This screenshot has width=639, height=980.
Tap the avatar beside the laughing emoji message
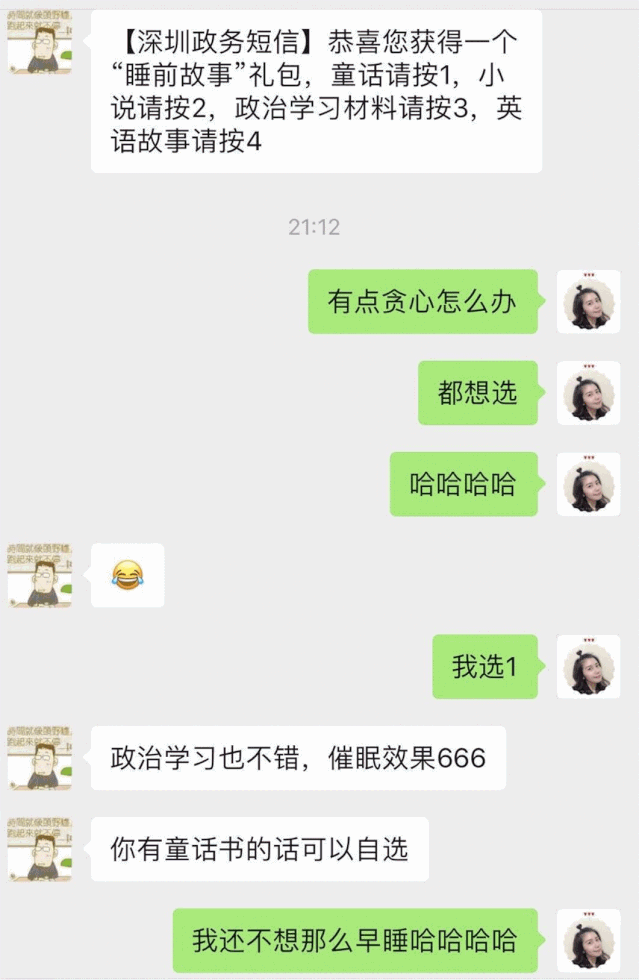pyautogui.click(x=39, y=576)
